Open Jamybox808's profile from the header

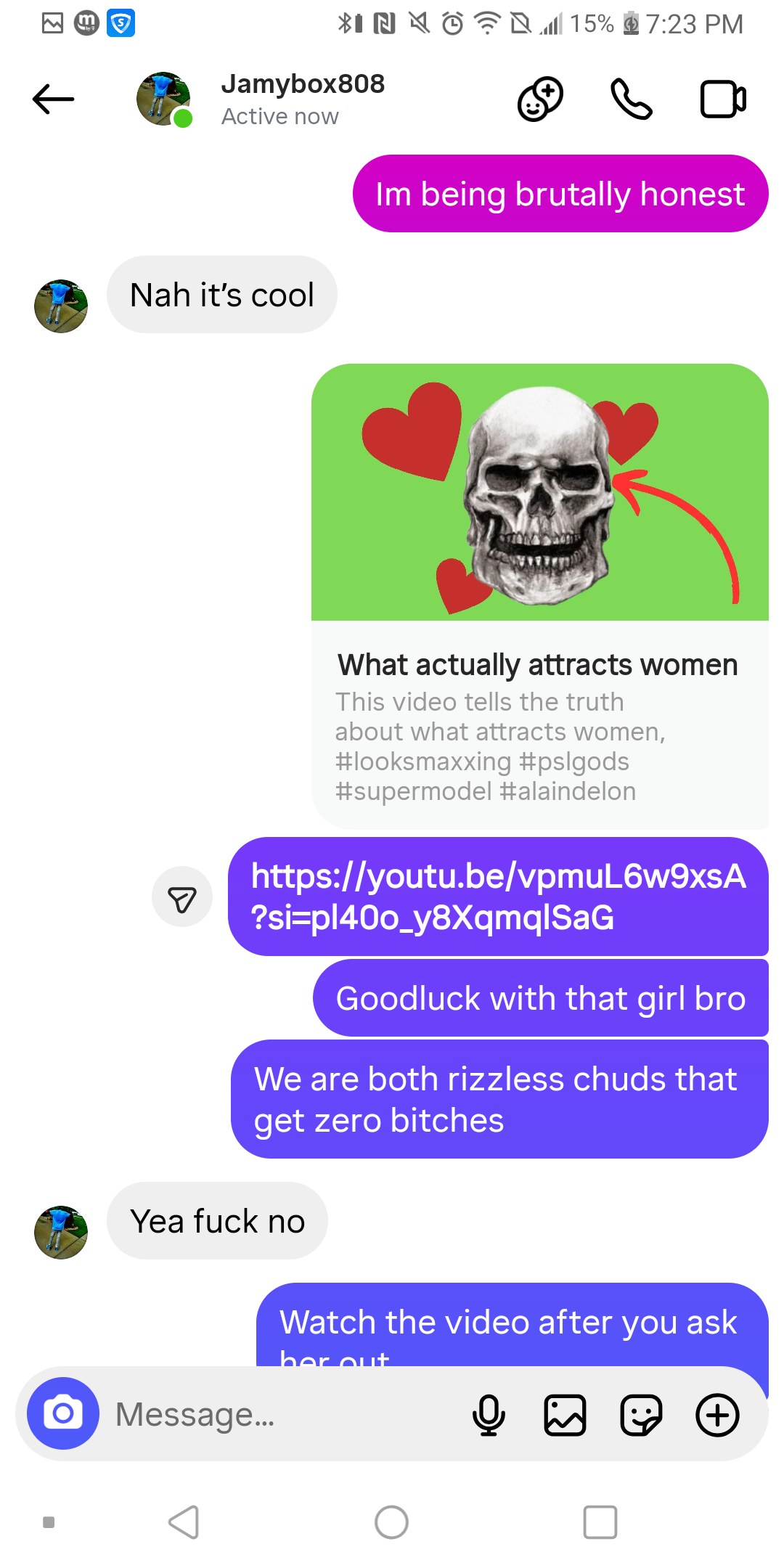302,99
